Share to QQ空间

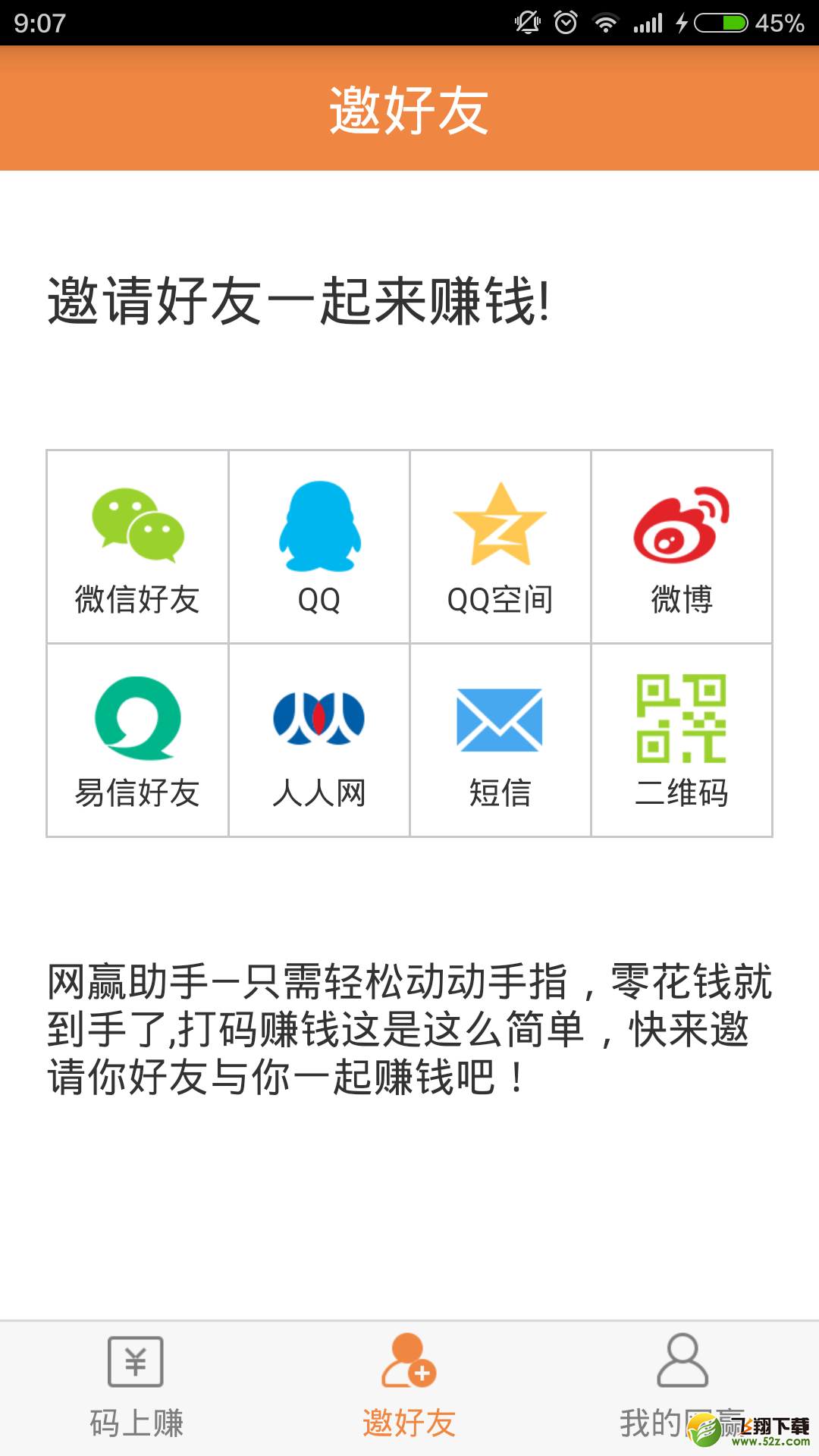pyautogui.click(x=500, y=548)
